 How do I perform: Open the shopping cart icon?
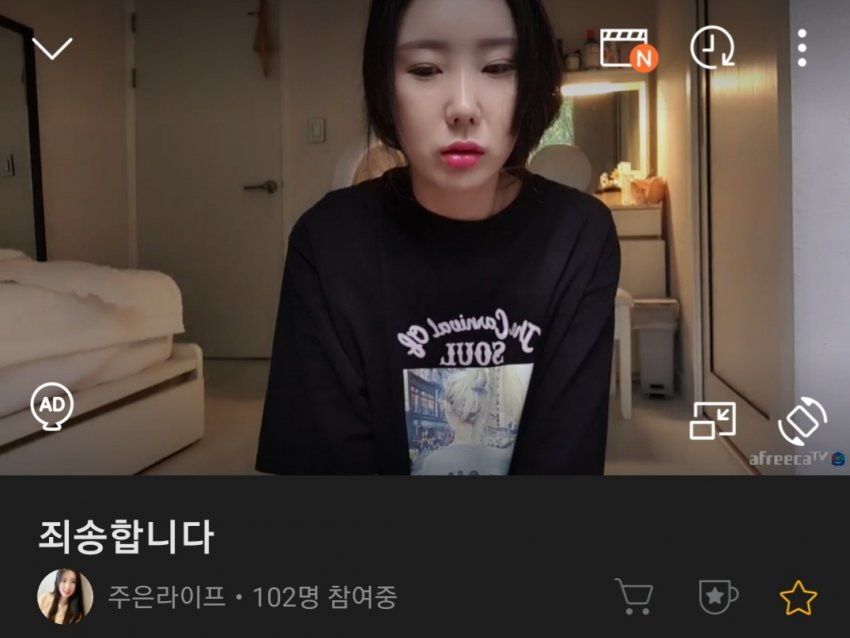click(x=634, y=597)
